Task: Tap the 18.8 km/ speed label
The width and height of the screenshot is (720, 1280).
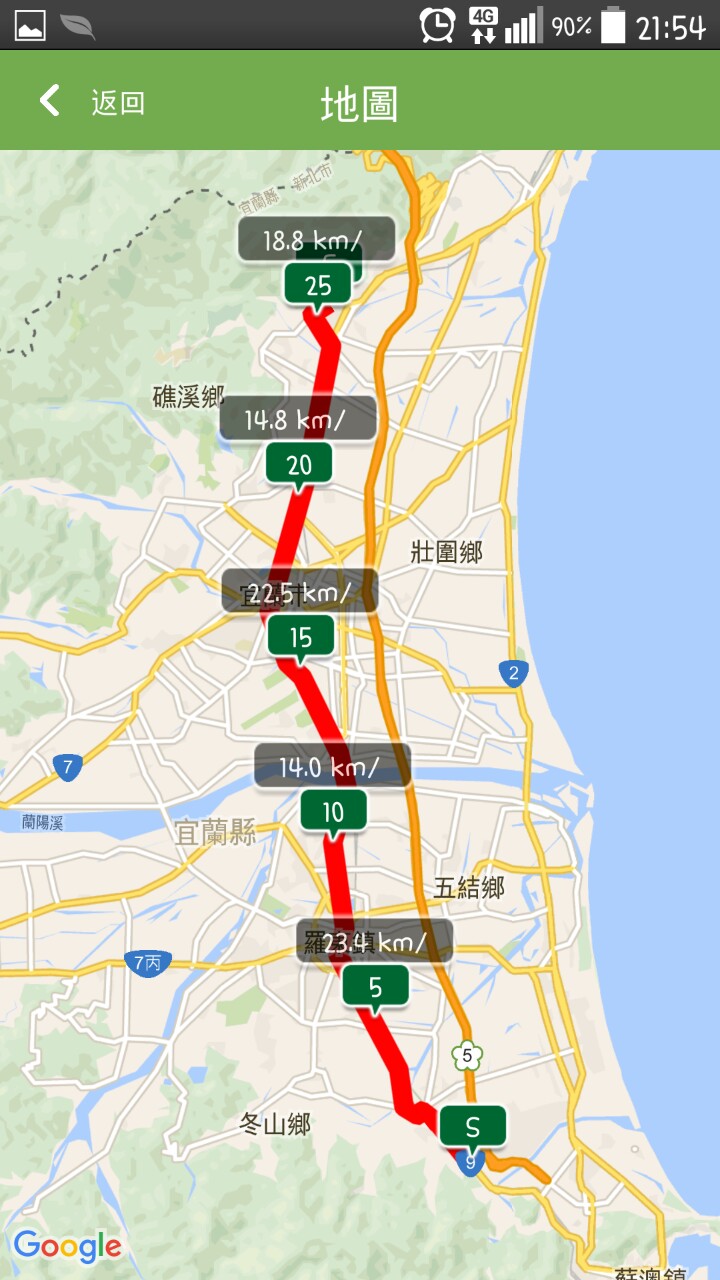Action: tap(315, 239)
